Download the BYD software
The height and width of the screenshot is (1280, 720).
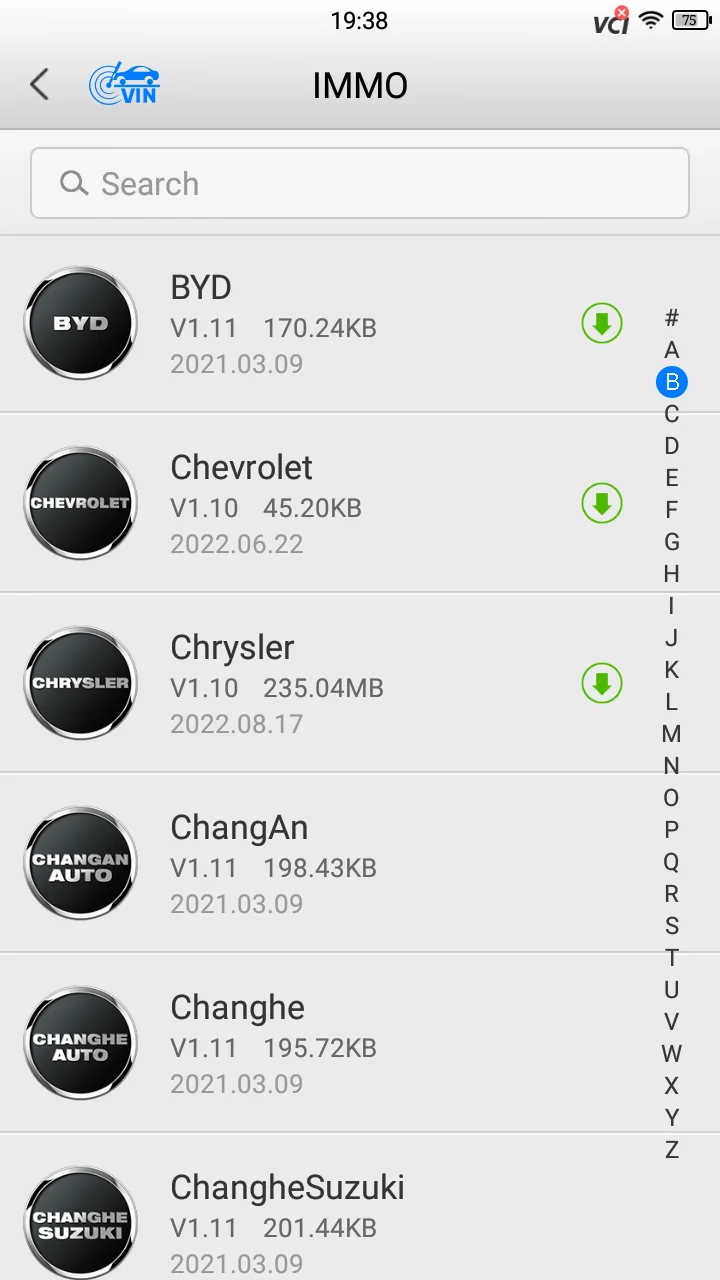(602, 323)
